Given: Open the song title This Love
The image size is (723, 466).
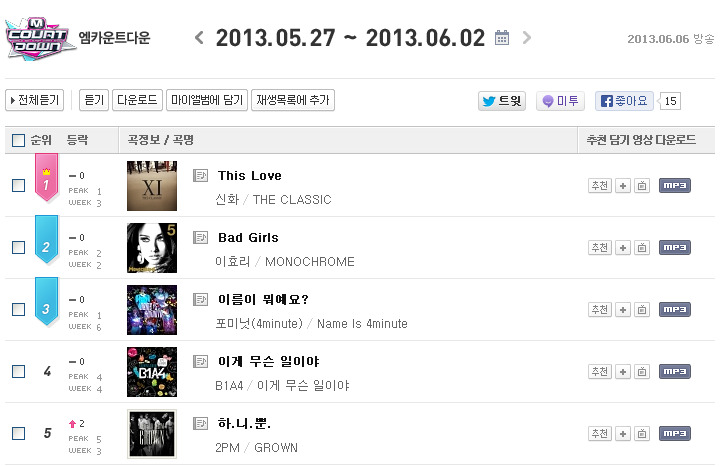Looking at the screenshot, I should coord(249,176).
